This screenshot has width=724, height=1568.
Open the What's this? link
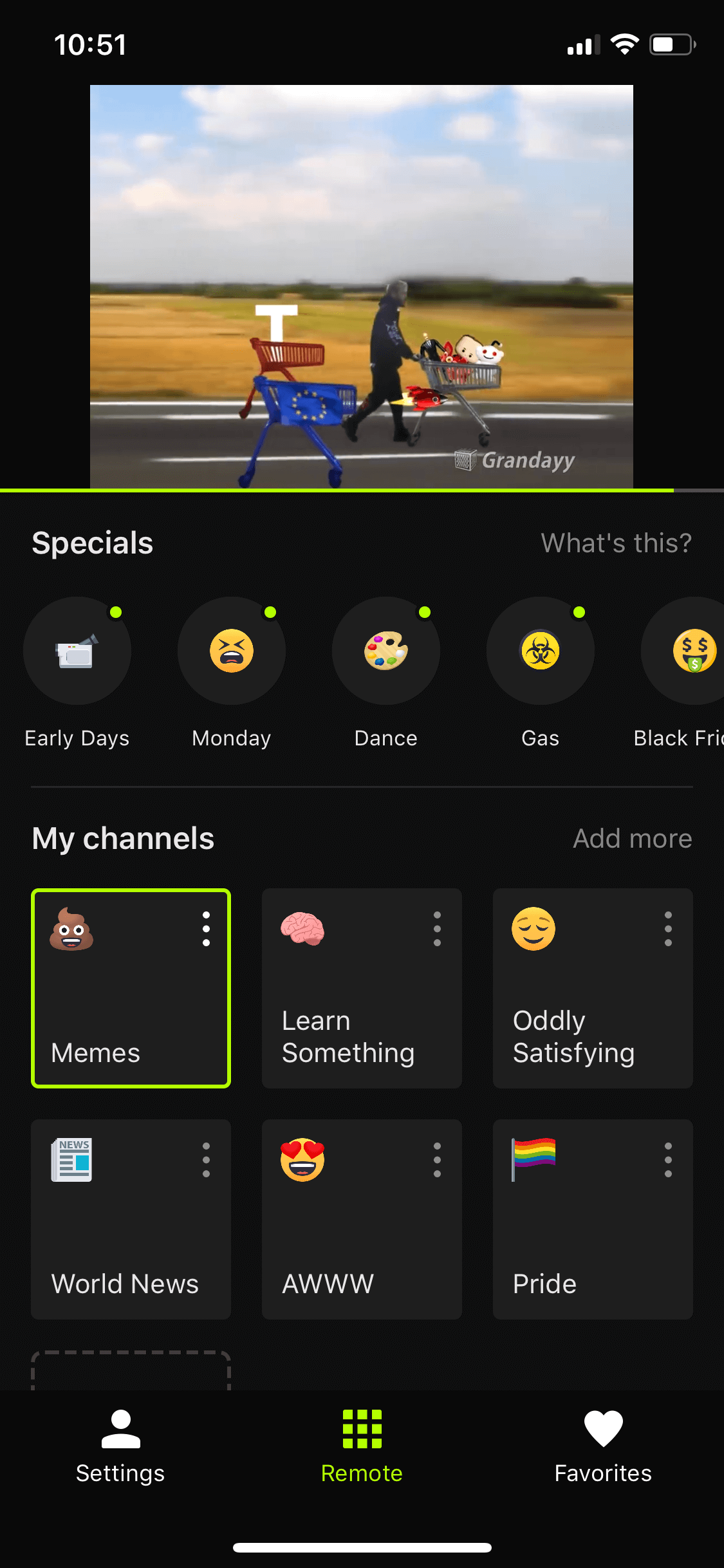616,543
